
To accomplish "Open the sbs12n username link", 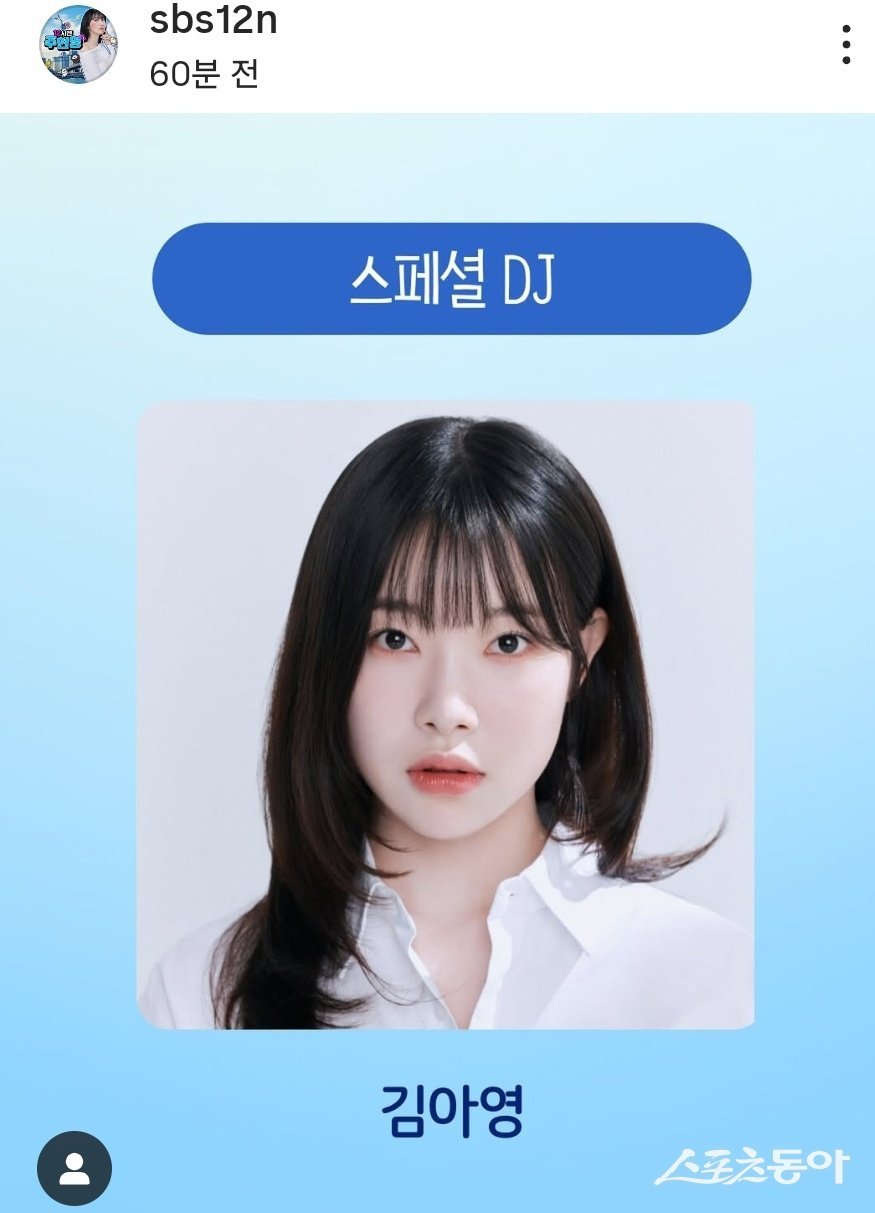I will [213, 22].
